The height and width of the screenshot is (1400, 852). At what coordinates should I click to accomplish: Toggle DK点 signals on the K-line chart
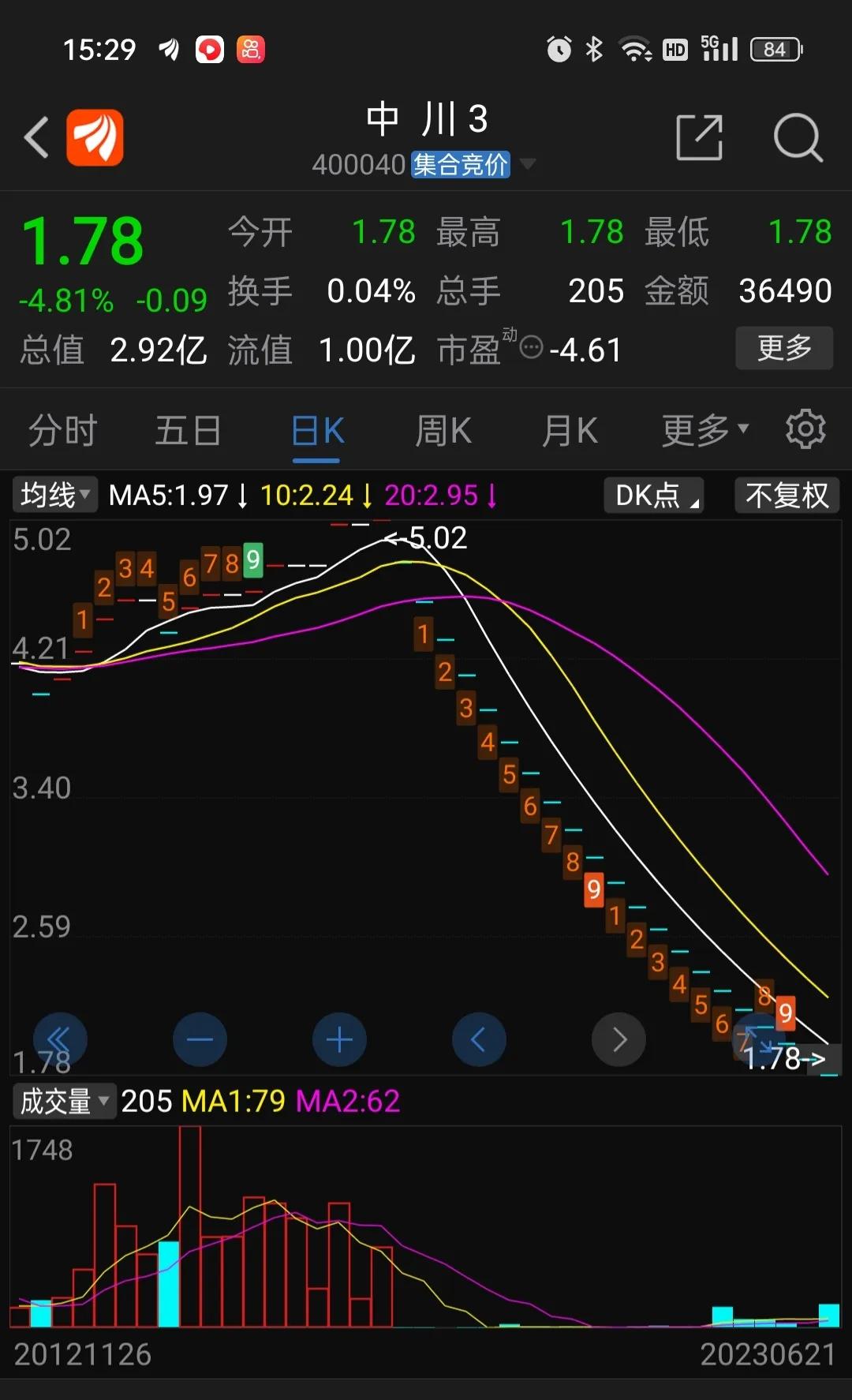(x=653, y=496)
